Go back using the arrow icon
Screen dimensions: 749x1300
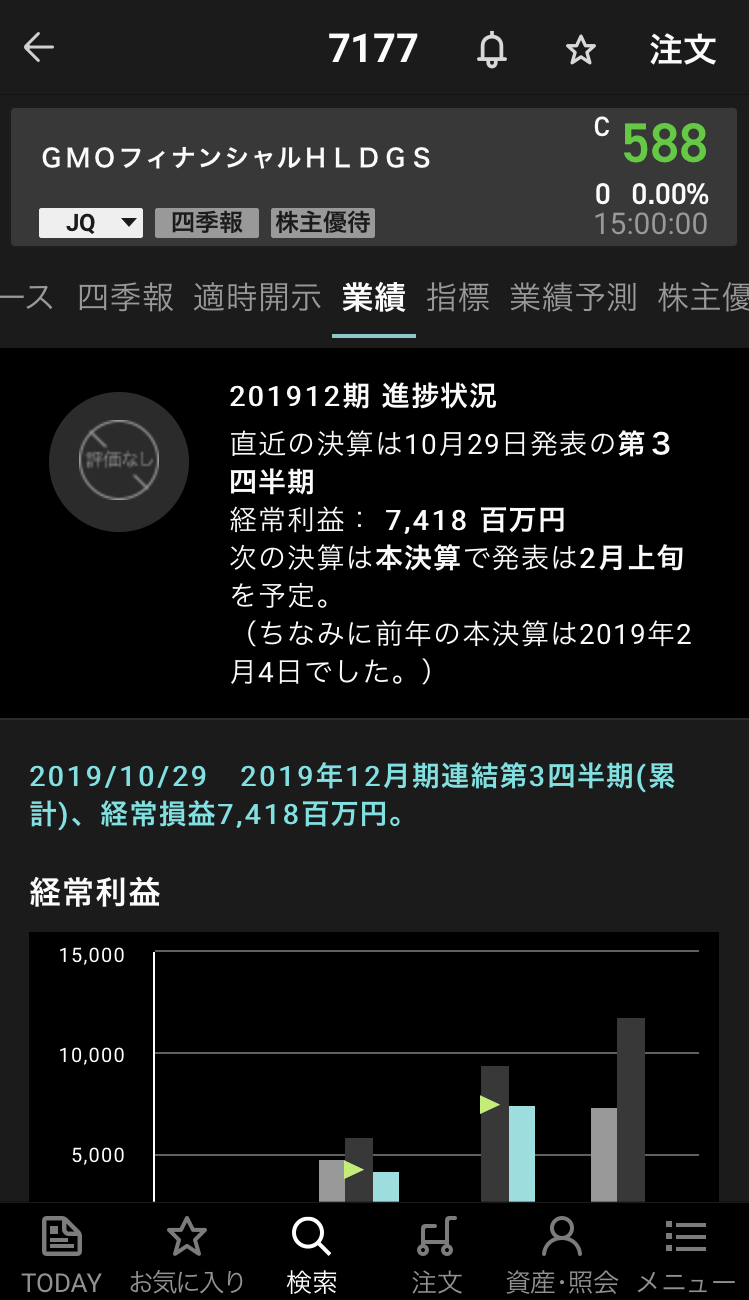(39, 47)
